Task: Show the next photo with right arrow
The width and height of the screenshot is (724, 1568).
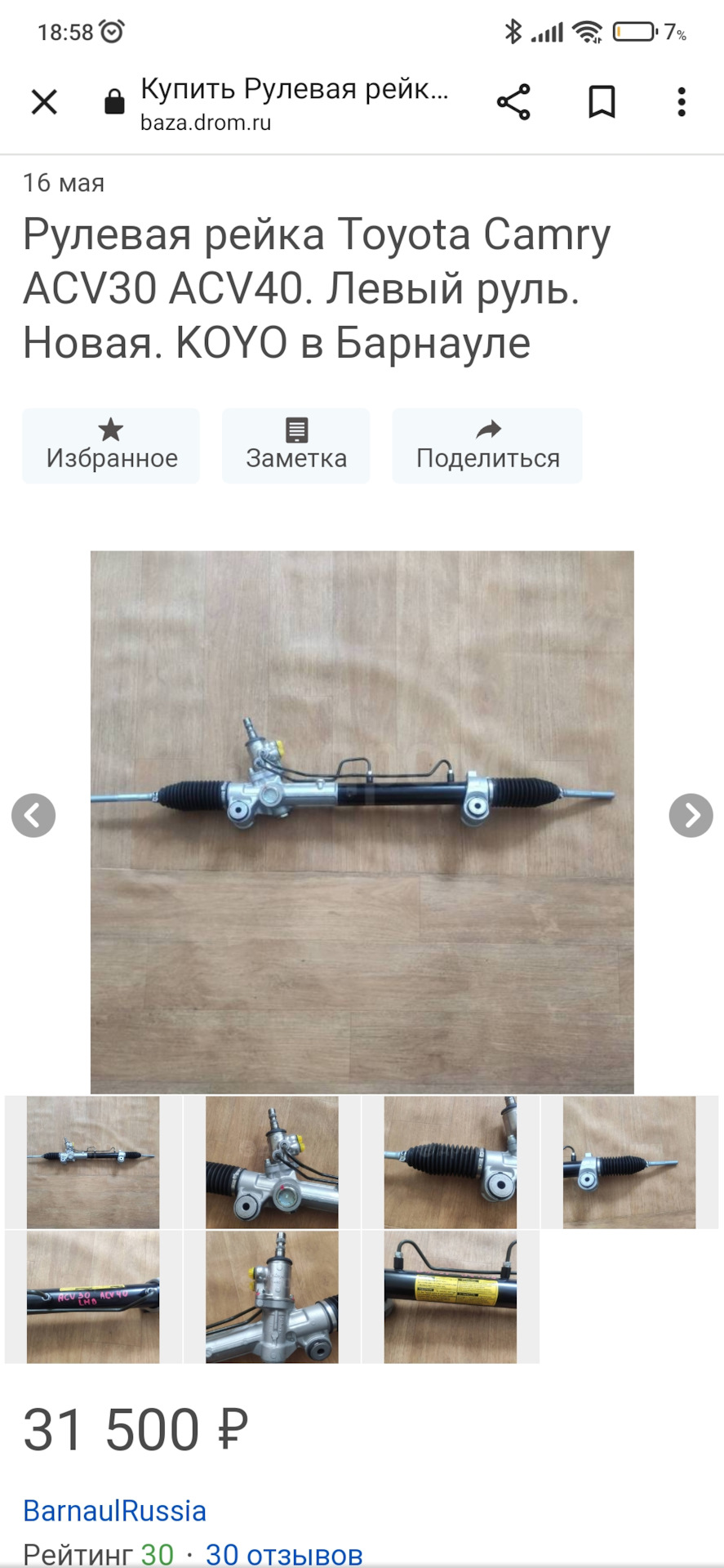Action: pos(691,815)
